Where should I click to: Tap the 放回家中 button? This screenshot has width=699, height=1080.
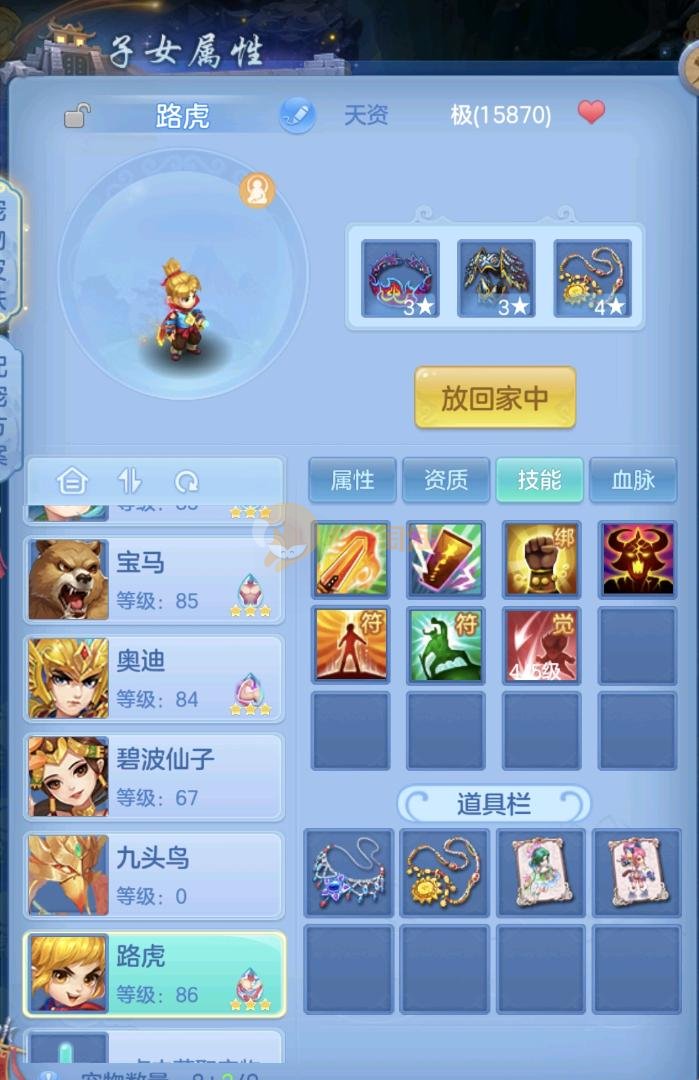tap(495, 397)
